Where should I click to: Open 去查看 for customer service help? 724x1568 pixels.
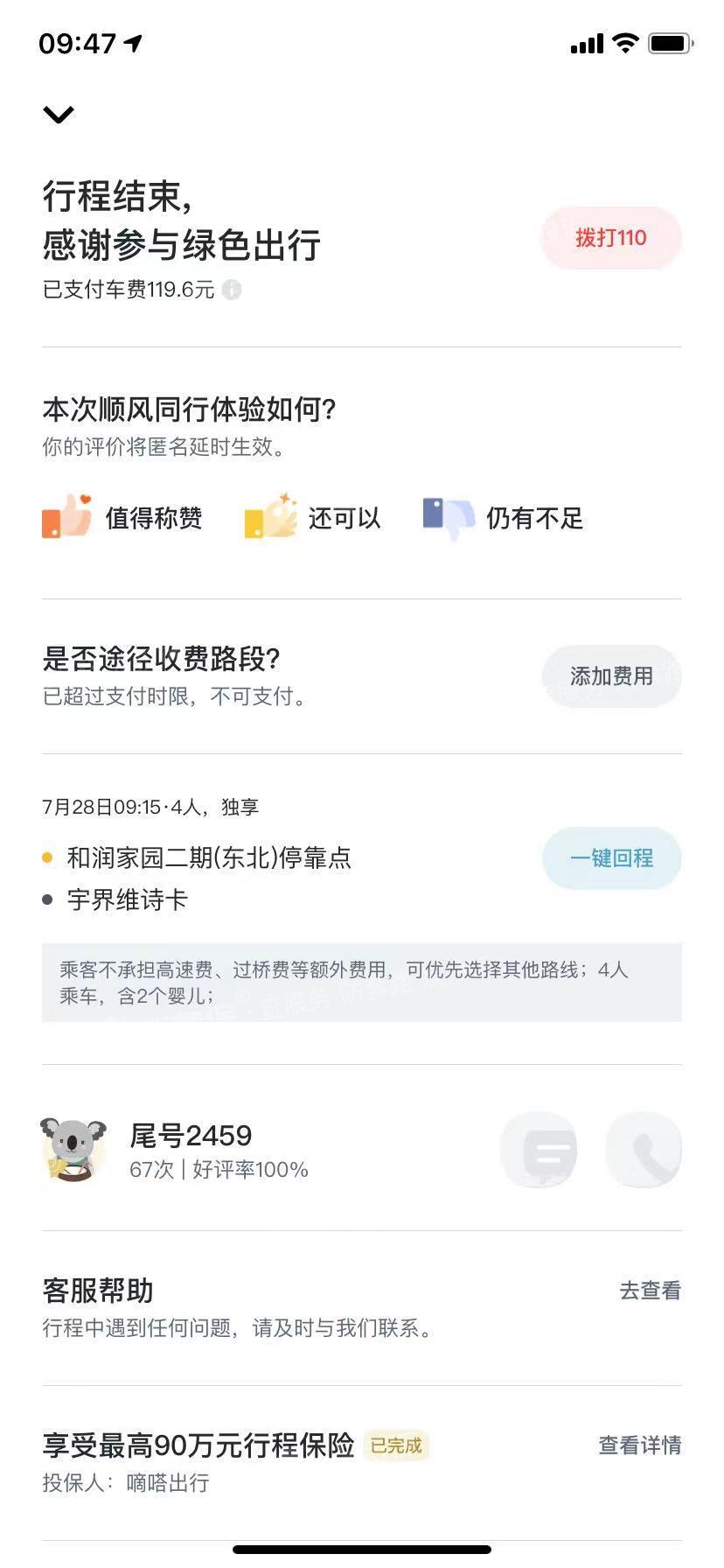[650, 1291]
